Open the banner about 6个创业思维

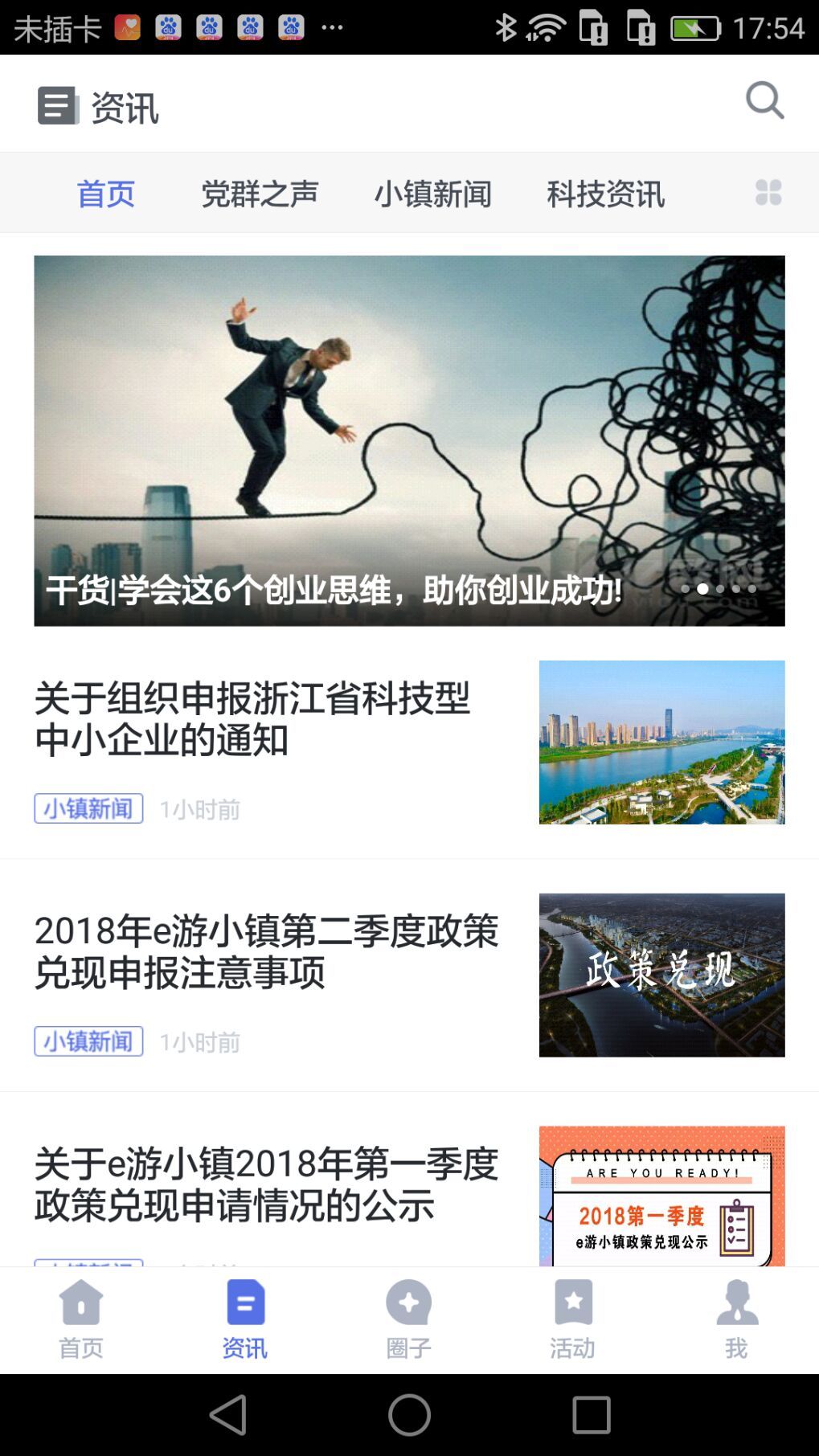[409, 440]
